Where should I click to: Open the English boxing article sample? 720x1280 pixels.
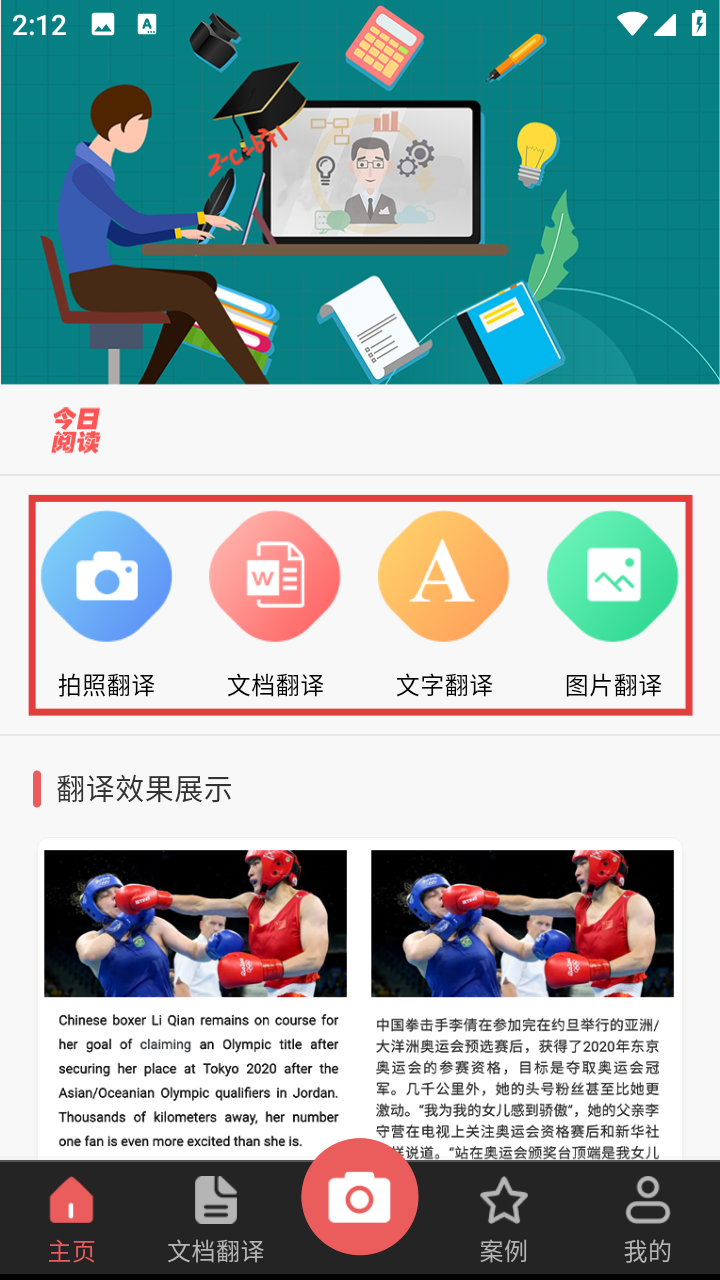point(196,1000)
